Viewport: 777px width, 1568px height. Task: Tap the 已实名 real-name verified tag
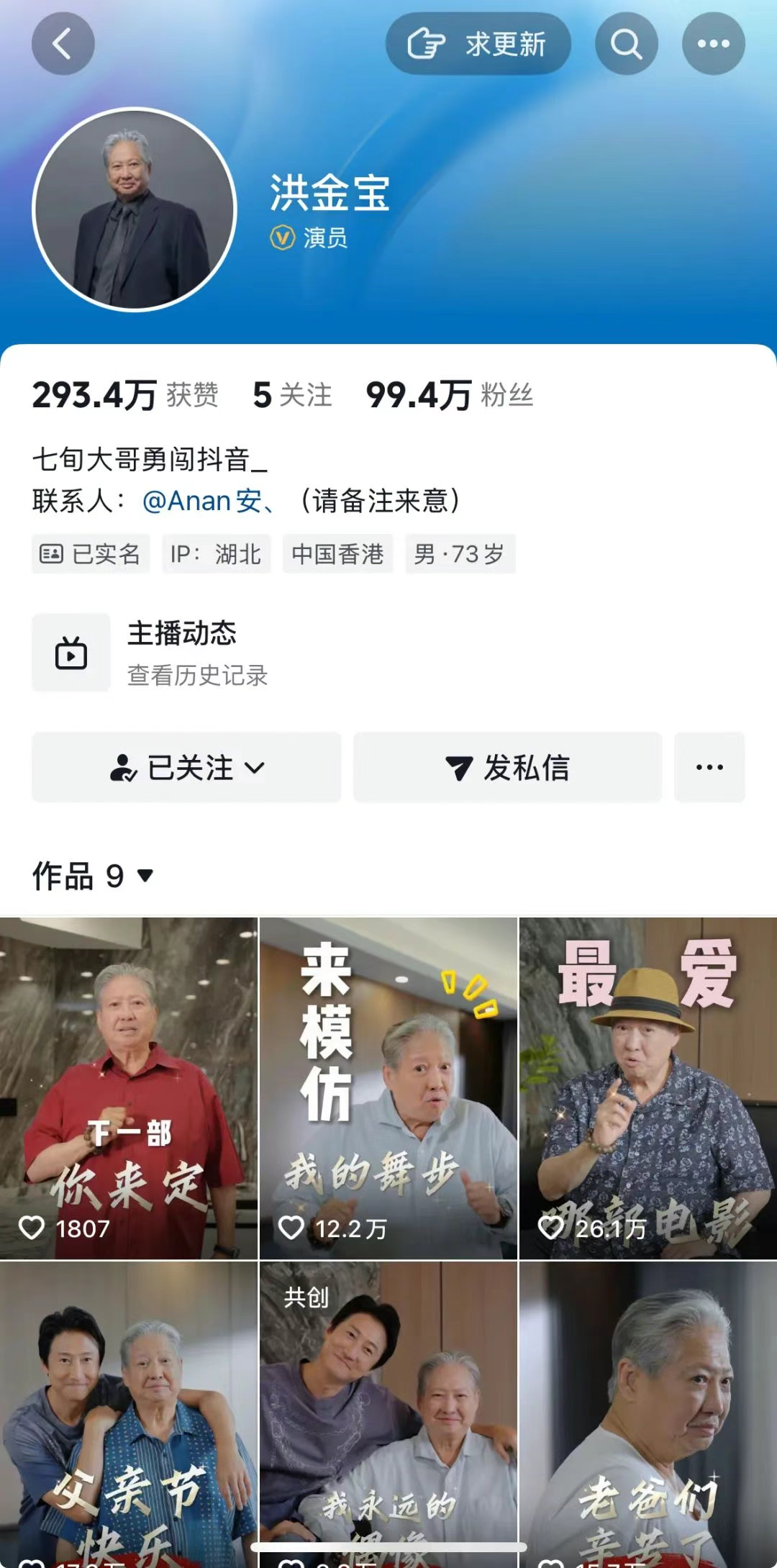(x=91, y=554)
